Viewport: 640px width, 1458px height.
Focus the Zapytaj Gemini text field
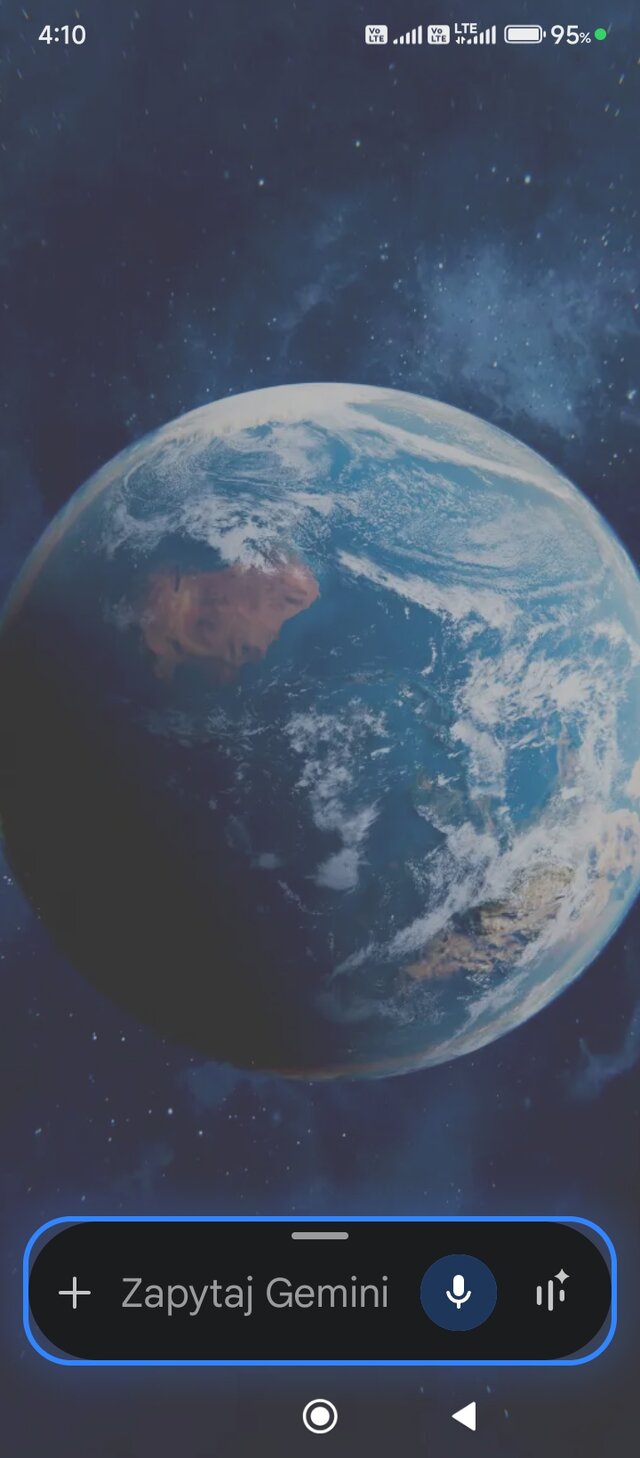[x=255, y=1294]
